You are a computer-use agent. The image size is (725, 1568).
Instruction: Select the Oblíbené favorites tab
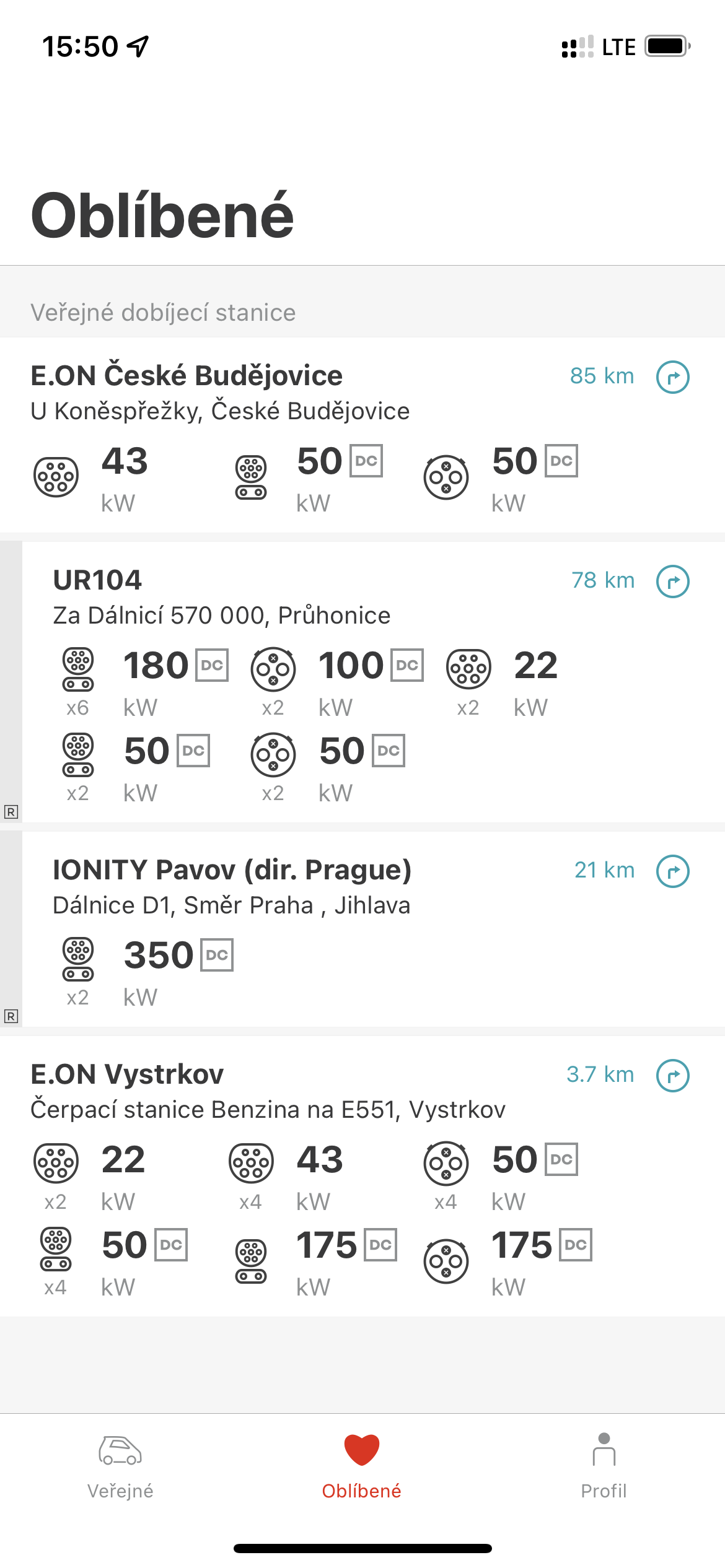(x=362, y=1465)
